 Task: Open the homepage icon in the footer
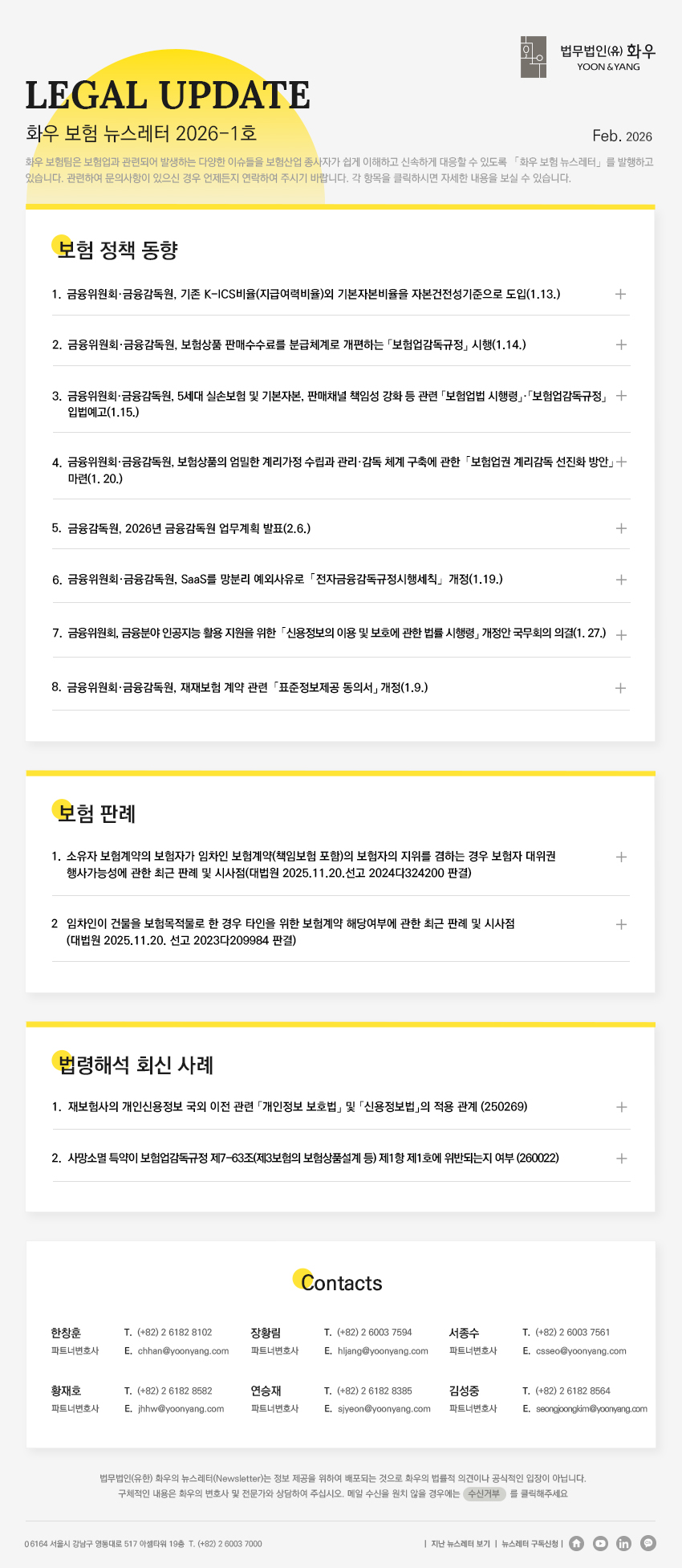pyautogui.click(x=576, y=1543)
